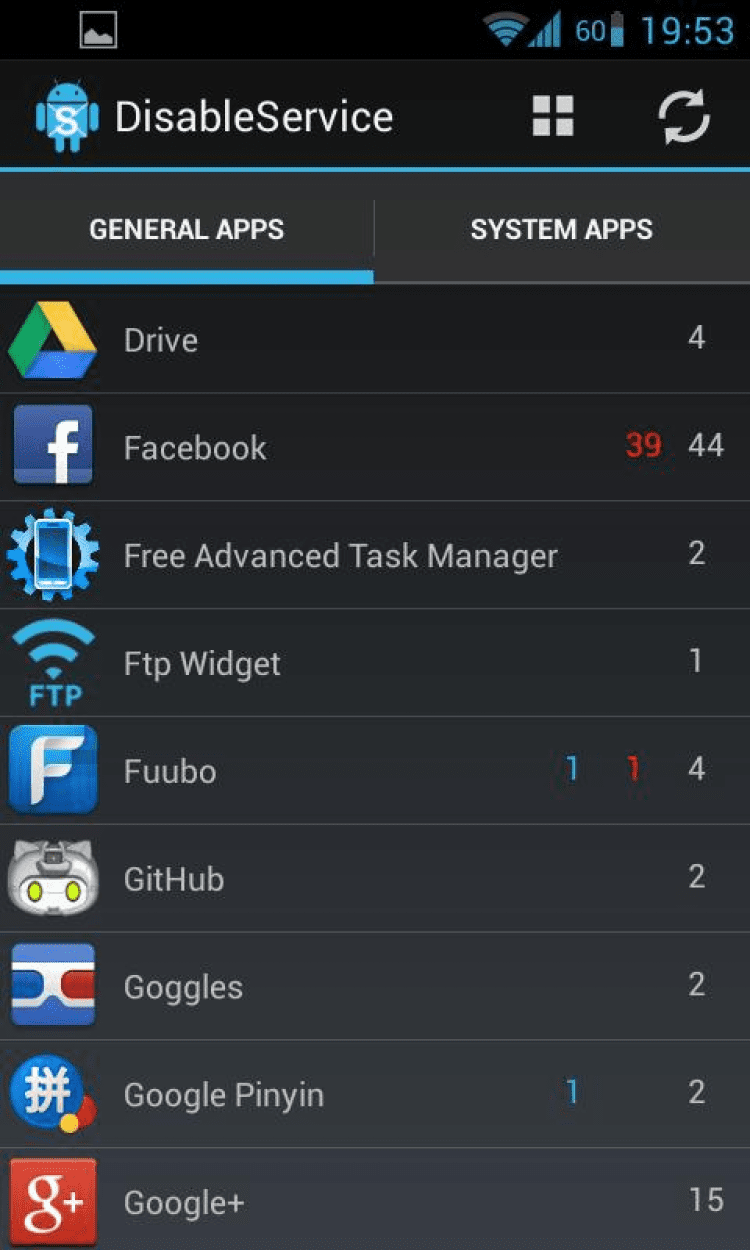Open Drive services list
Image resolution: width=750 pixels, height=1250 pixels.
375,339
